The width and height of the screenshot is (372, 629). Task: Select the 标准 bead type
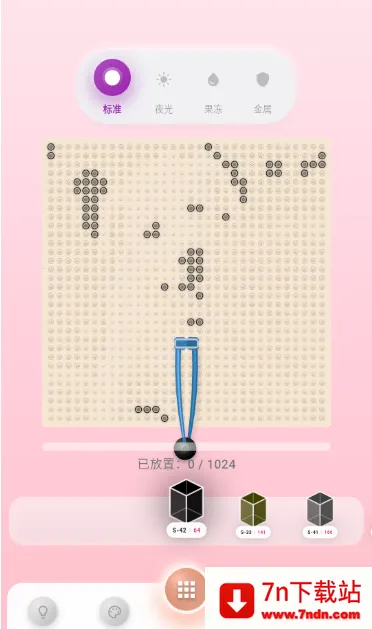click(x=112, y=87)
